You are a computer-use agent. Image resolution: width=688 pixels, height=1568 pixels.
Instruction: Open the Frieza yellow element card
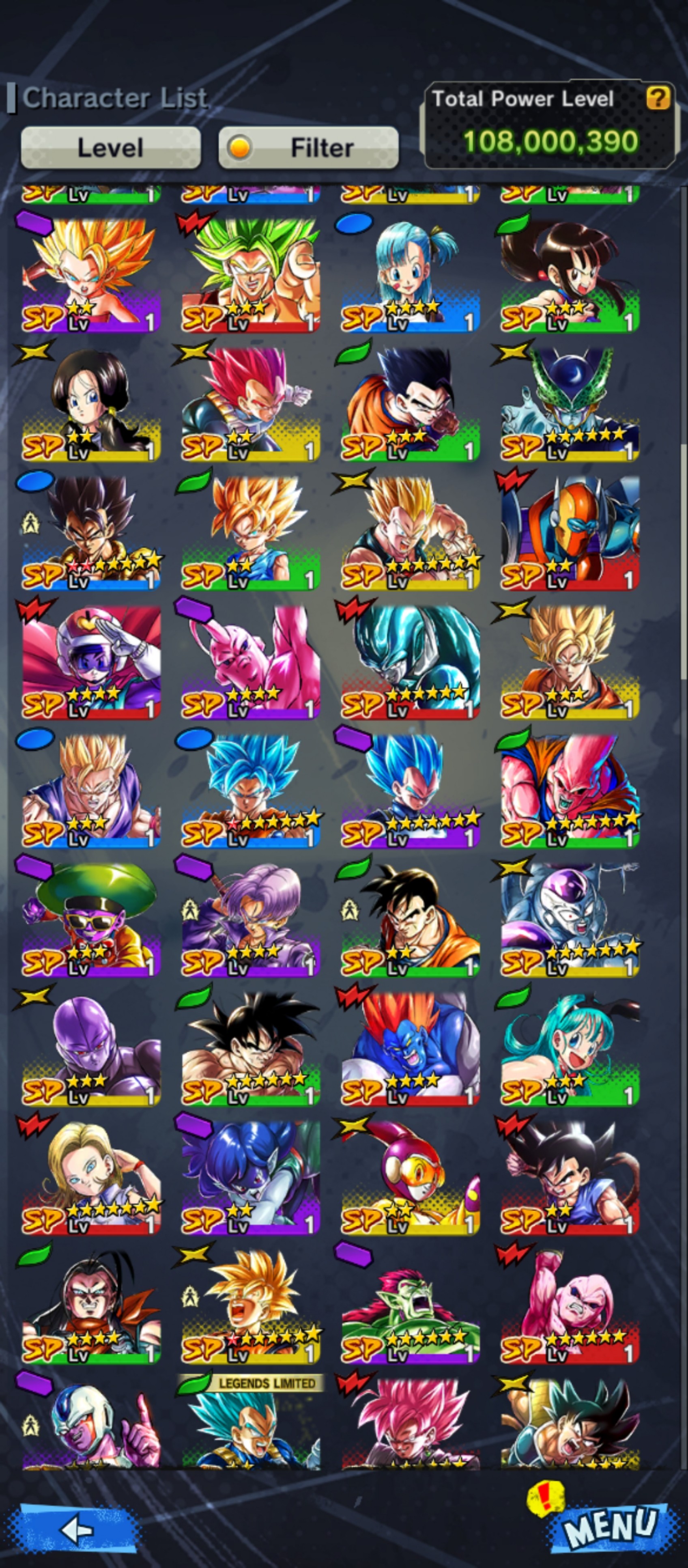tap(570, 919)
